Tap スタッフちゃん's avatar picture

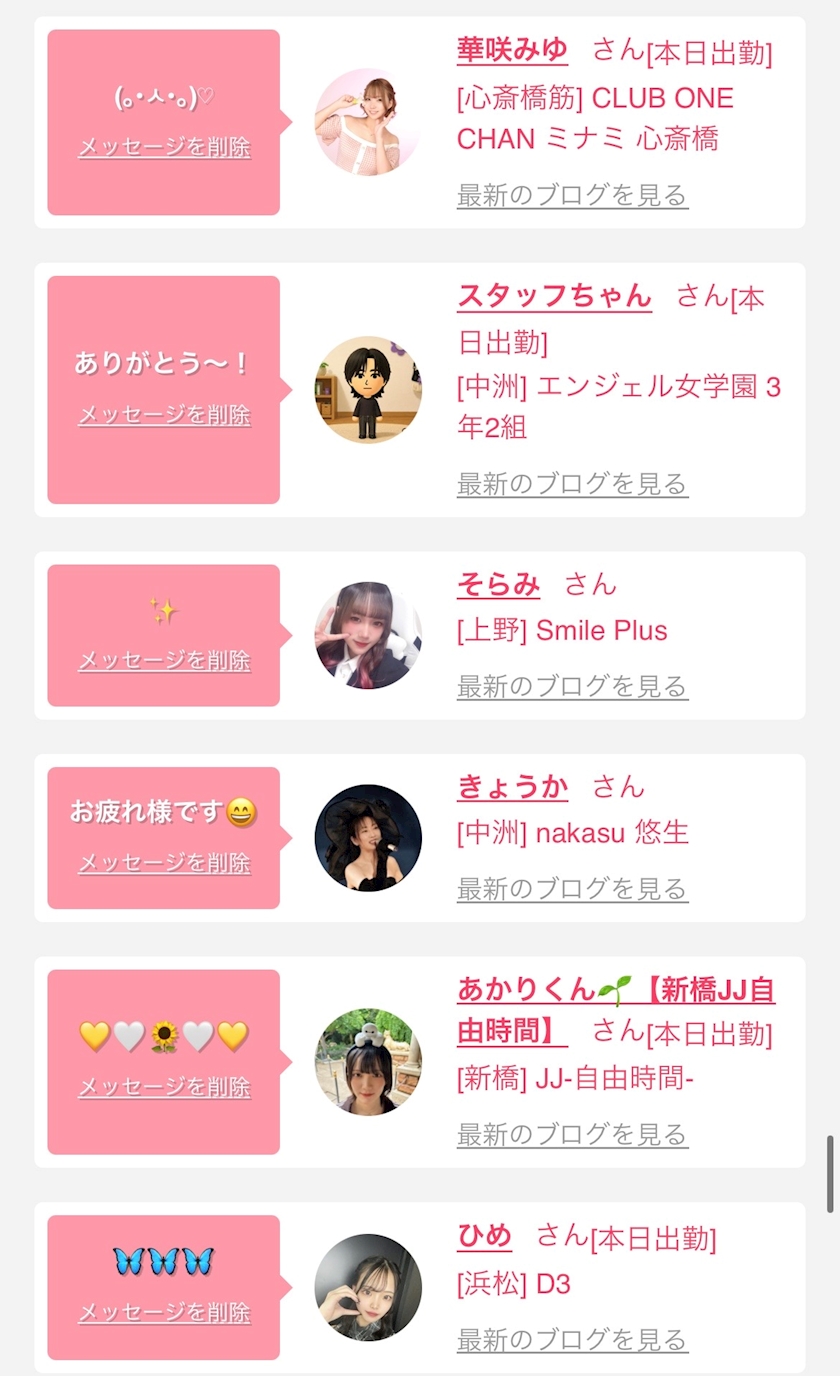click(x=368, y=390)
